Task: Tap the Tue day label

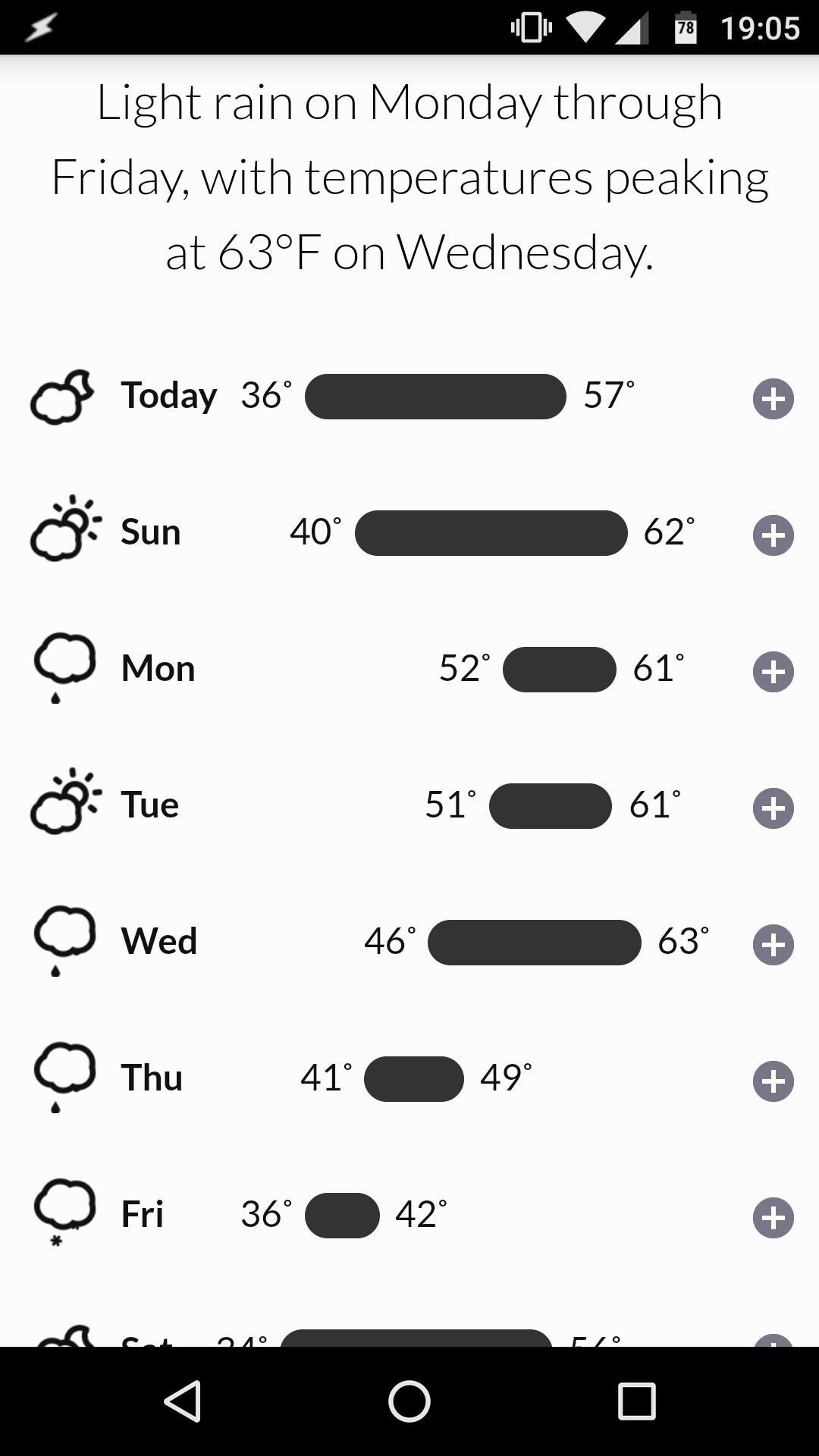Action: (149, 806)
